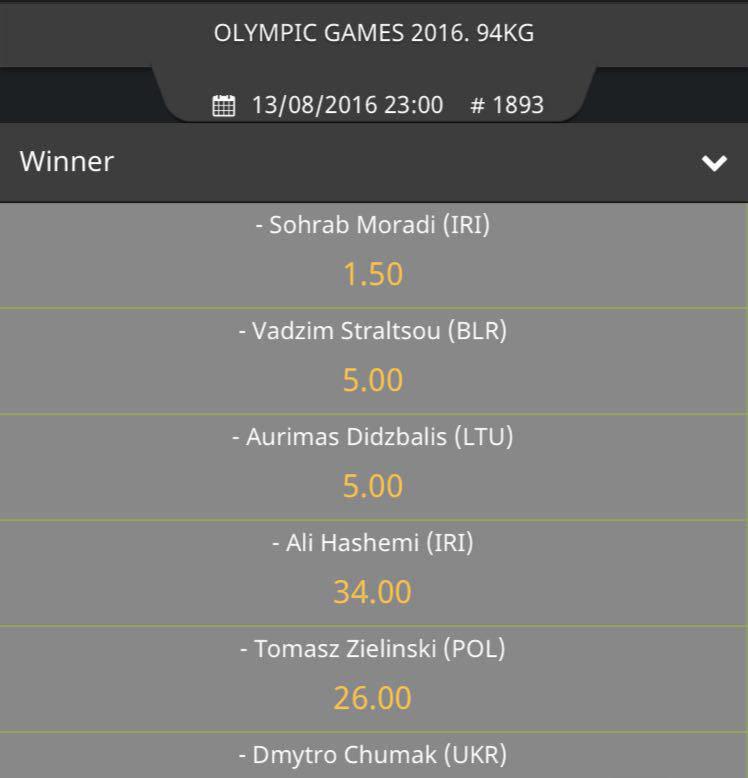Select Dmytro Chumak (UKR) outcome
Image resolution: width=748 pixels, height=778 pixels.
click(373, 756)
